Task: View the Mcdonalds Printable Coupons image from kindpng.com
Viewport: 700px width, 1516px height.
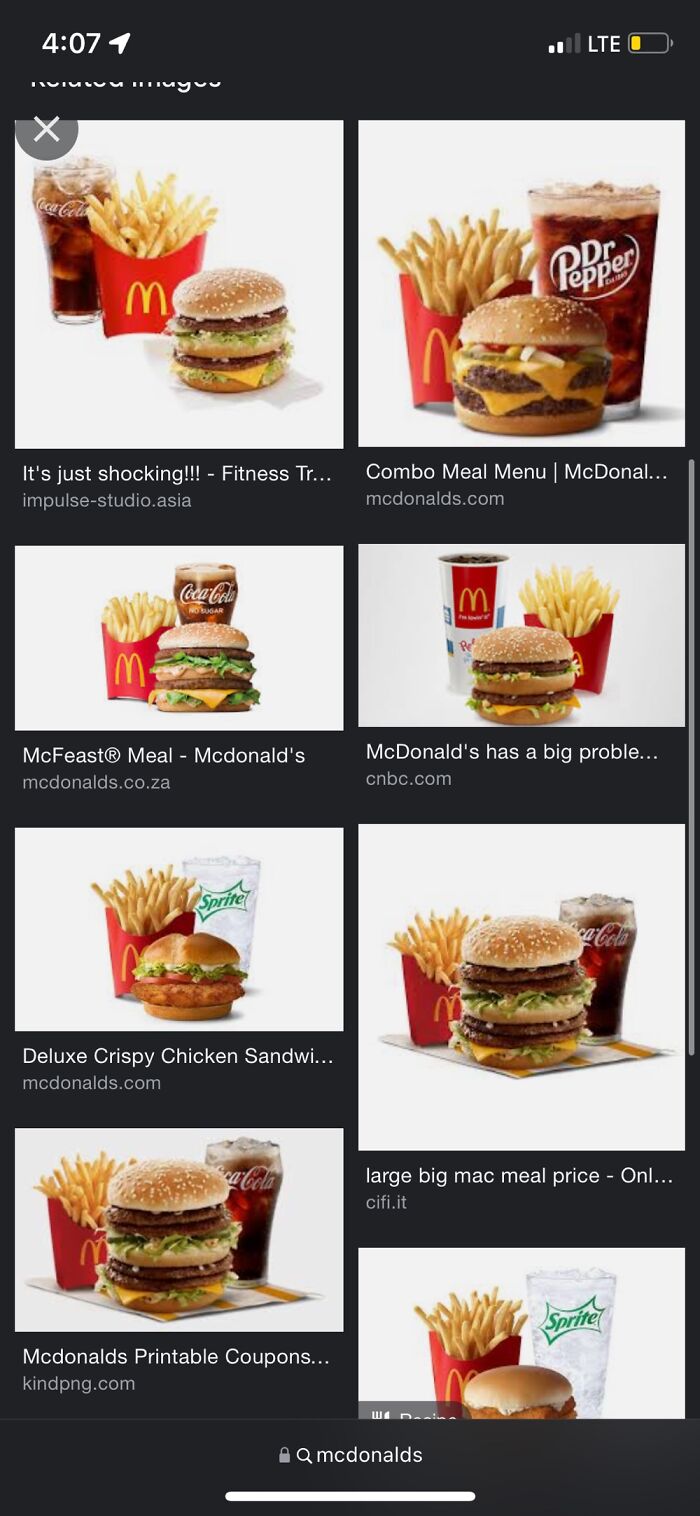Action: pyautogui.click(x=179, y=1230)
